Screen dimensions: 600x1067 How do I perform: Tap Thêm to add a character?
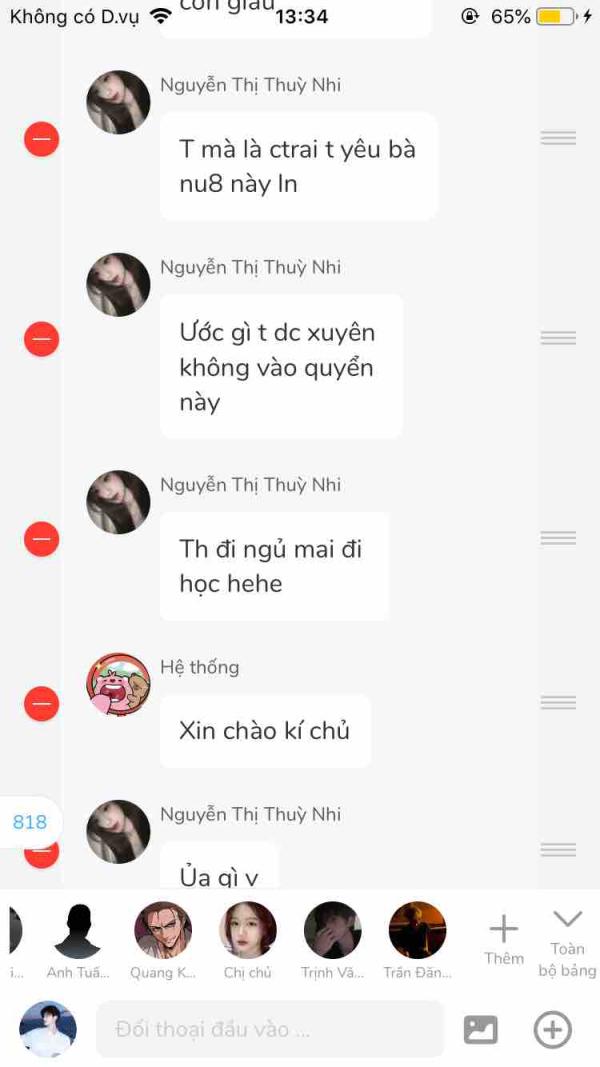point(503,940)
